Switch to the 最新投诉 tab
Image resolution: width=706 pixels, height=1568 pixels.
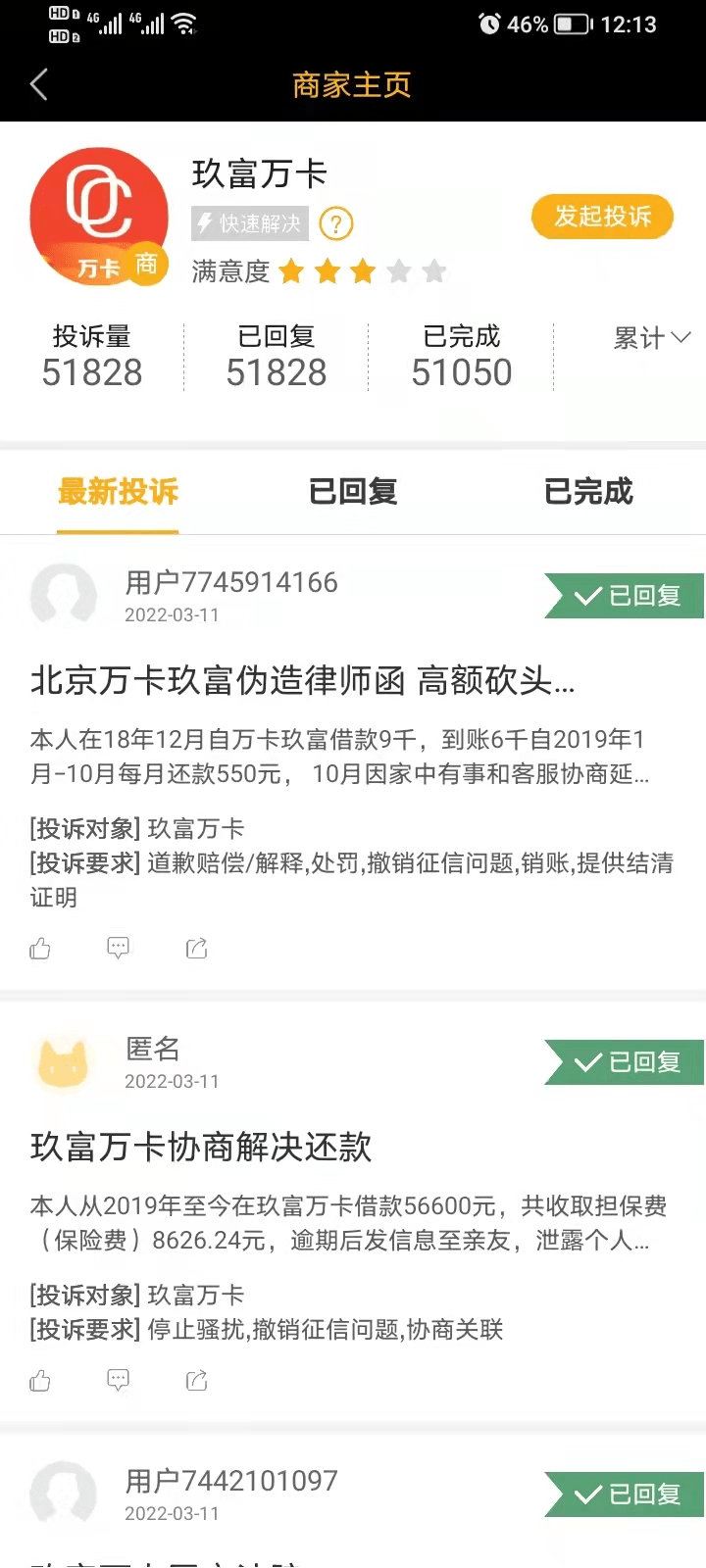[118, 492]
